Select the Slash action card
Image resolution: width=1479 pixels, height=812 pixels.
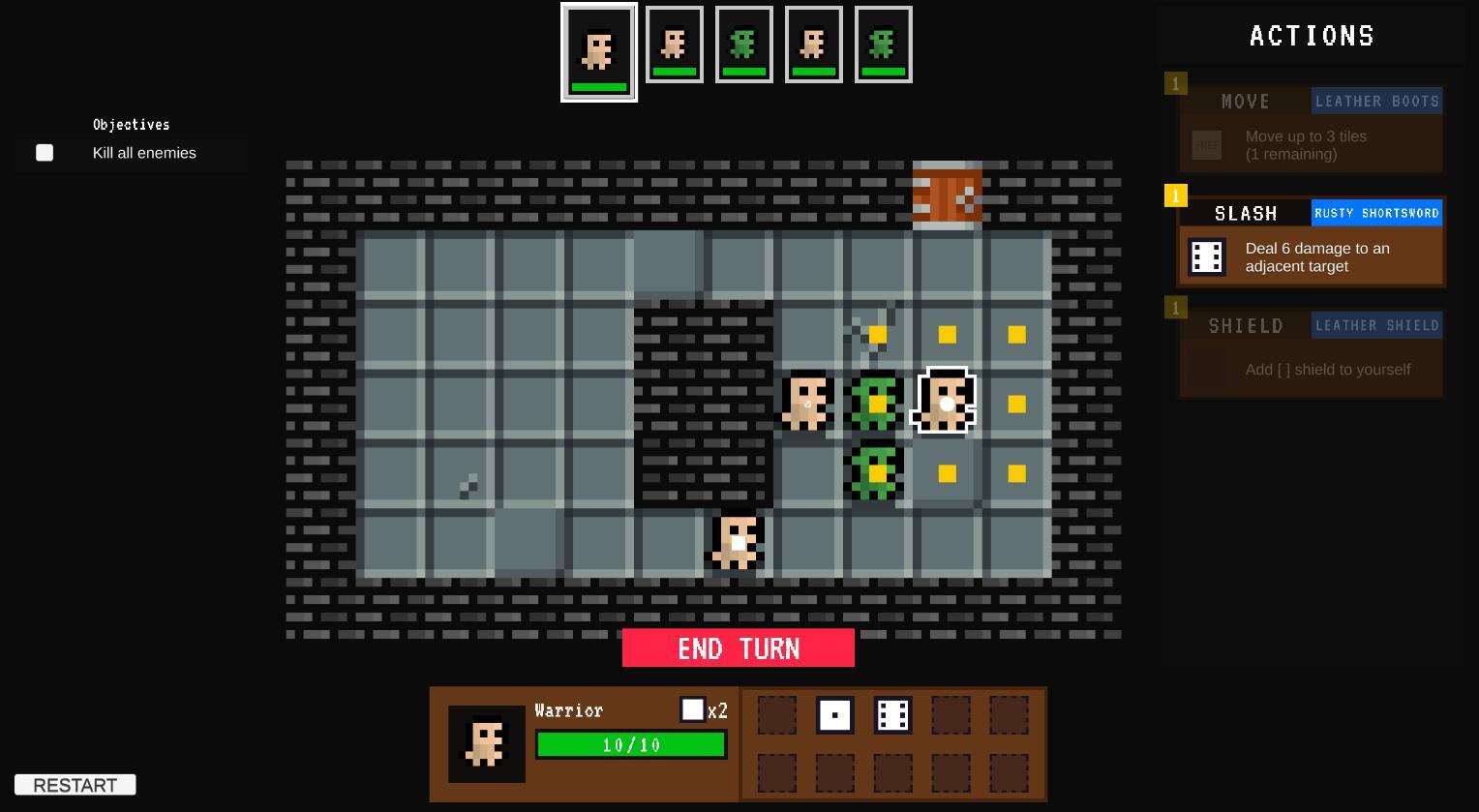click(1311, 242)
